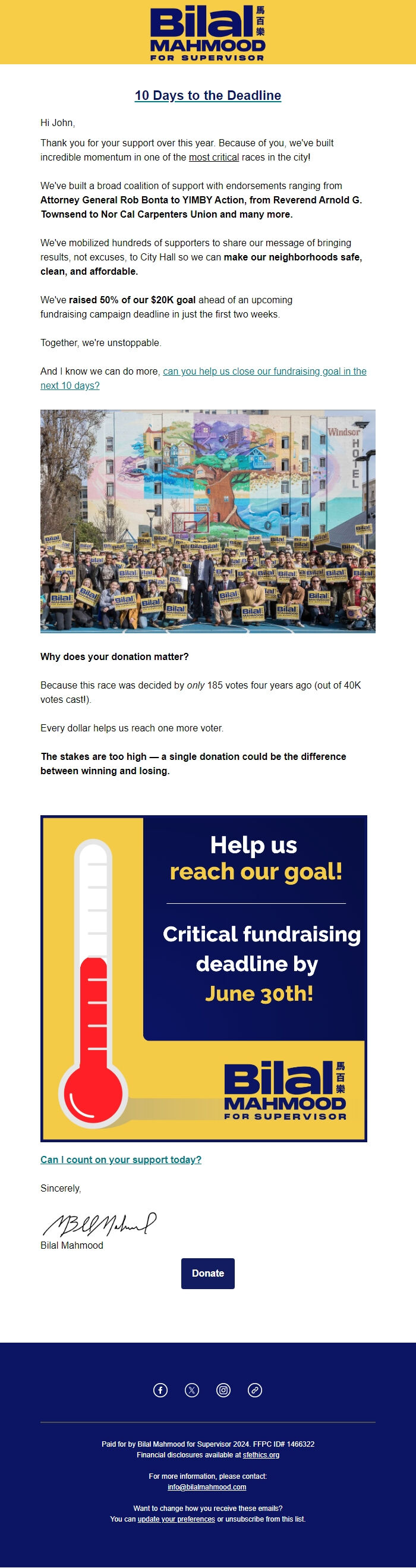Image resolution: width=416 pixels, height=1568 pixels.
Task: Follow the 'most critical' link
Action: (213, 158)
